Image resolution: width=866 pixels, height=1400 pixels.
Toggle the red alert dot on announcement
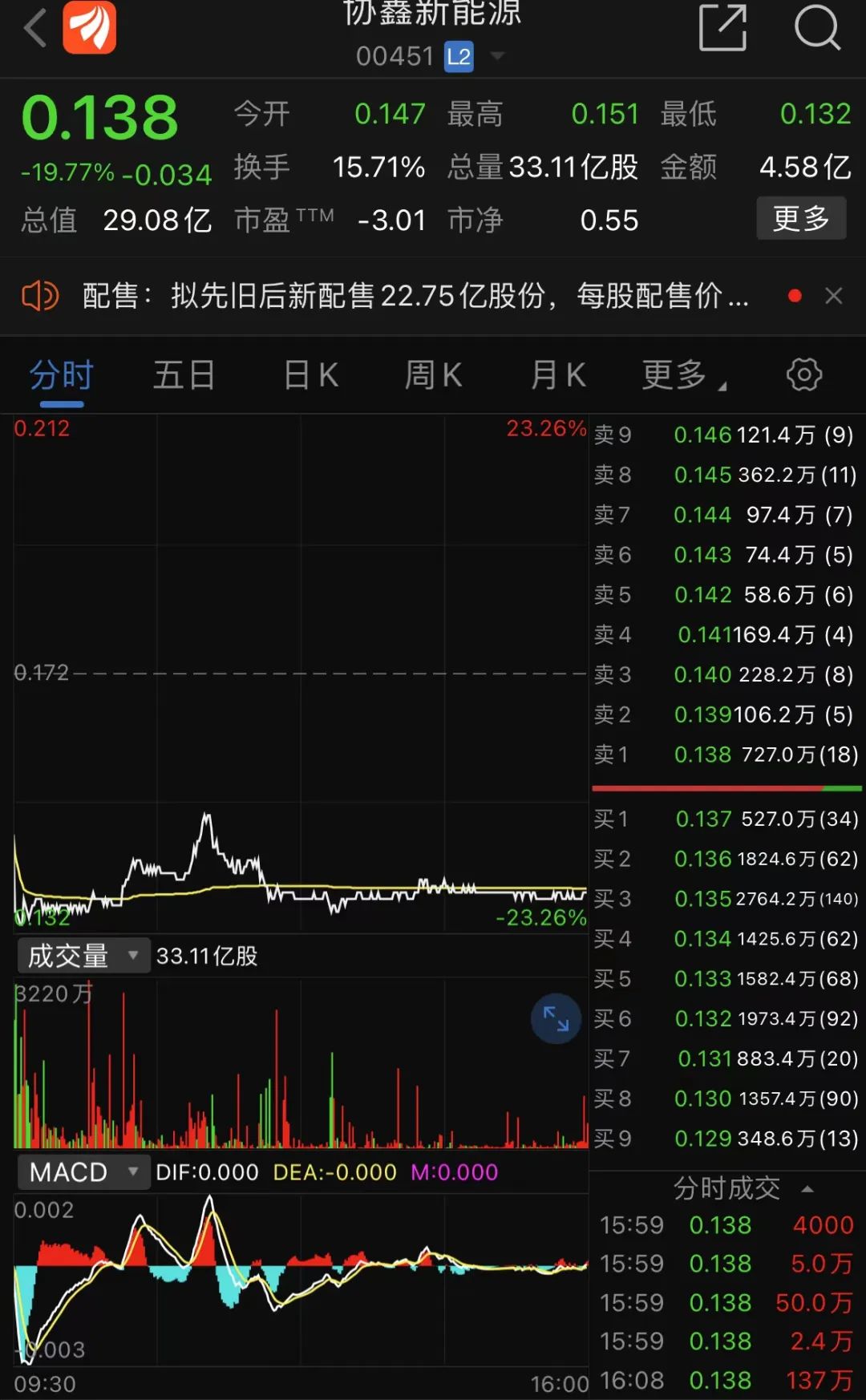(x=795, y=295)
